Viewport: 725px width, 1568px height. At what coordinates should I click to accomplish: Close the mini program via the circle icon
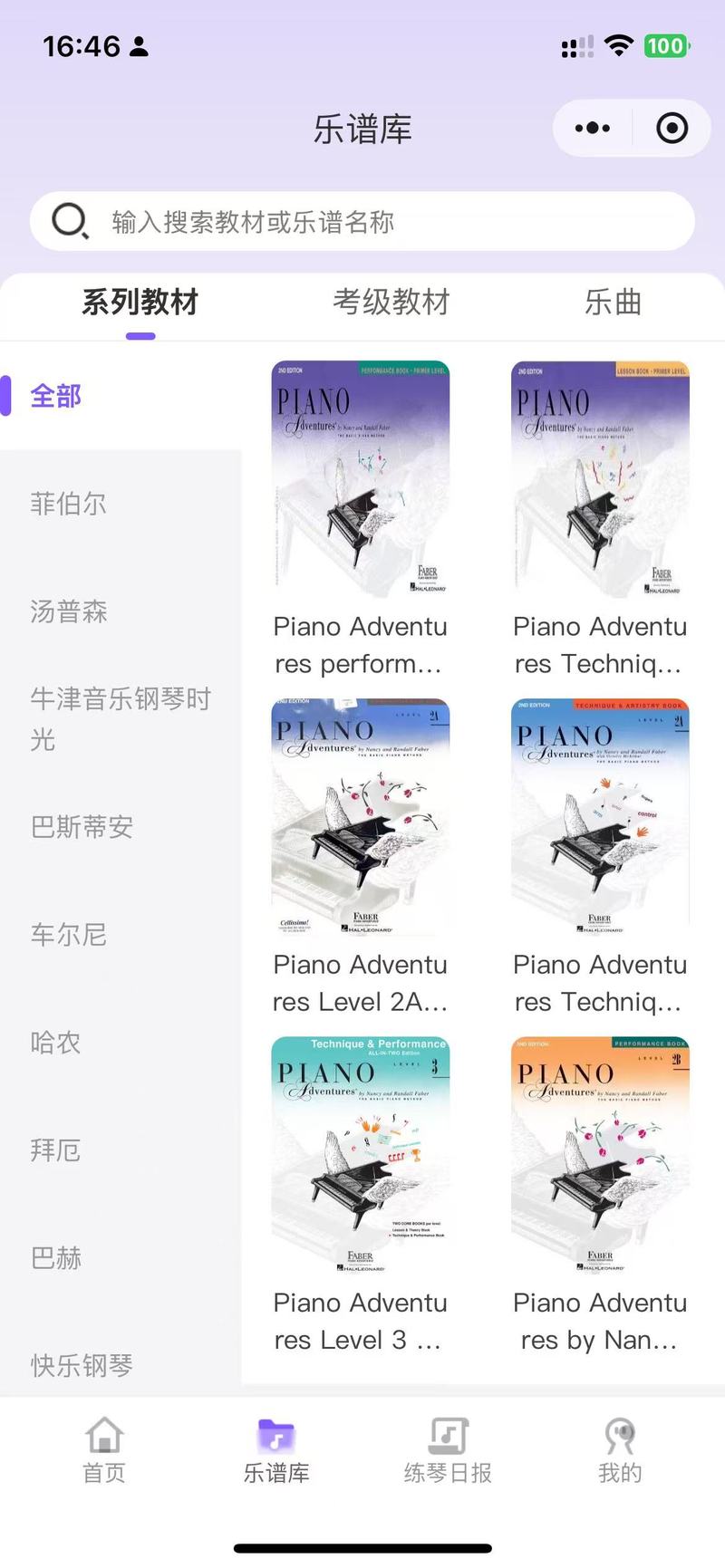point(672,129)
